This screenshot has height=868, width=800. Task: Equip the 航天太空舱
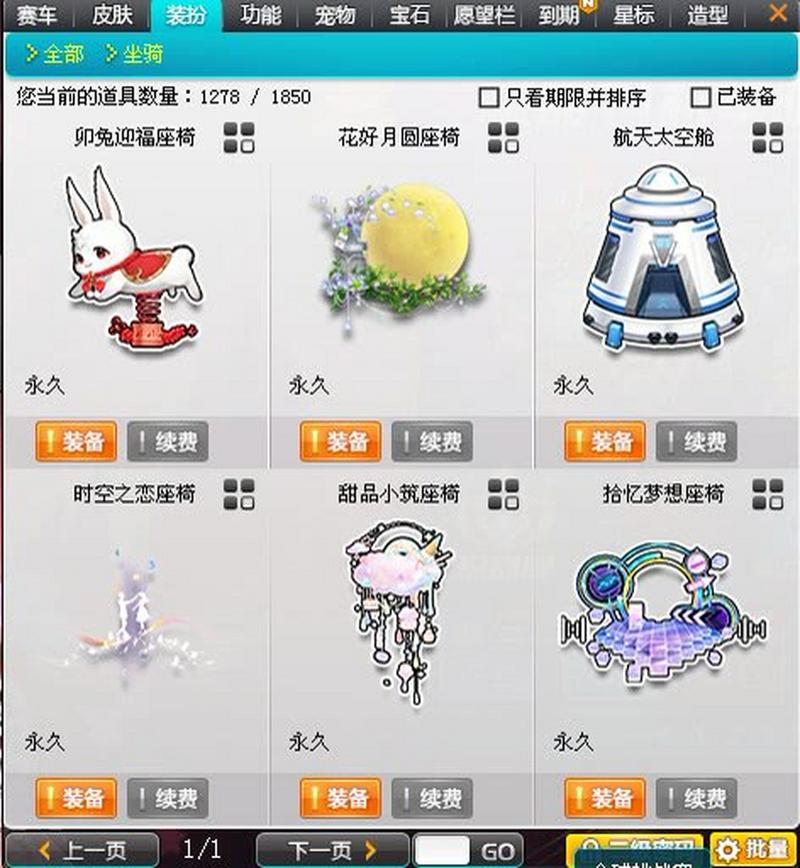coord(604,441)
